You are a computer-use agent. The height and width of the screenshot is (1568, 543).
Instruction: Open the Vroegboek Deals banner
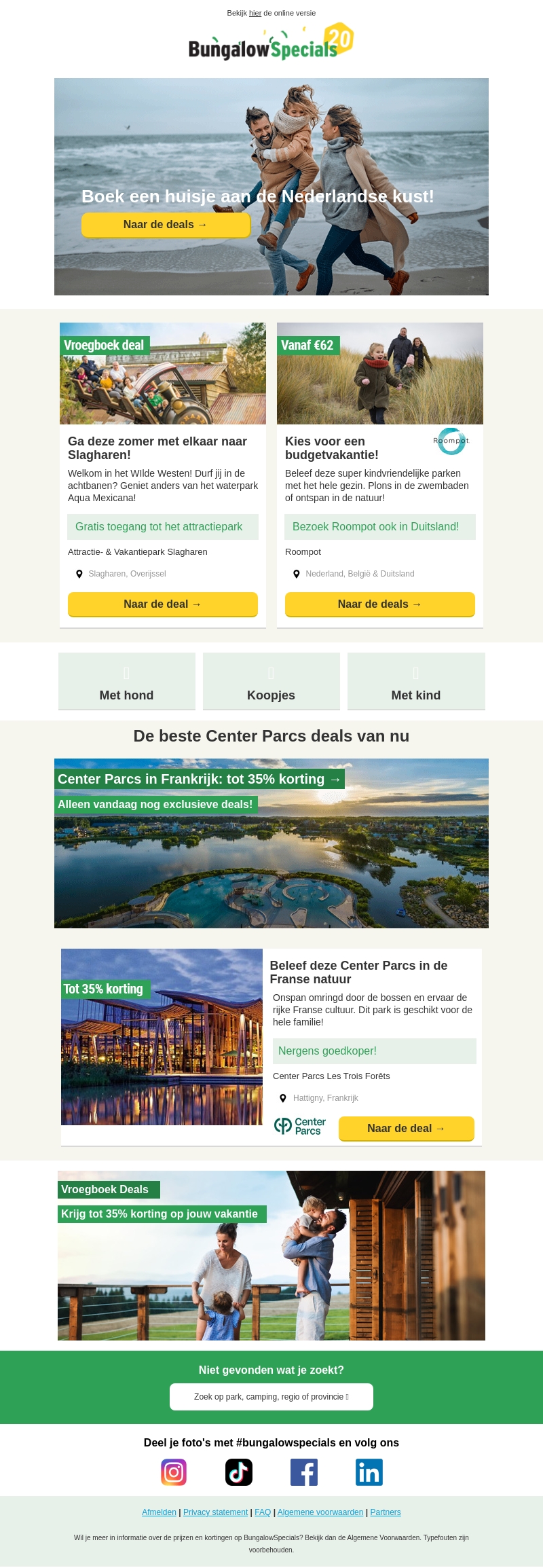tap(271, 1255)
